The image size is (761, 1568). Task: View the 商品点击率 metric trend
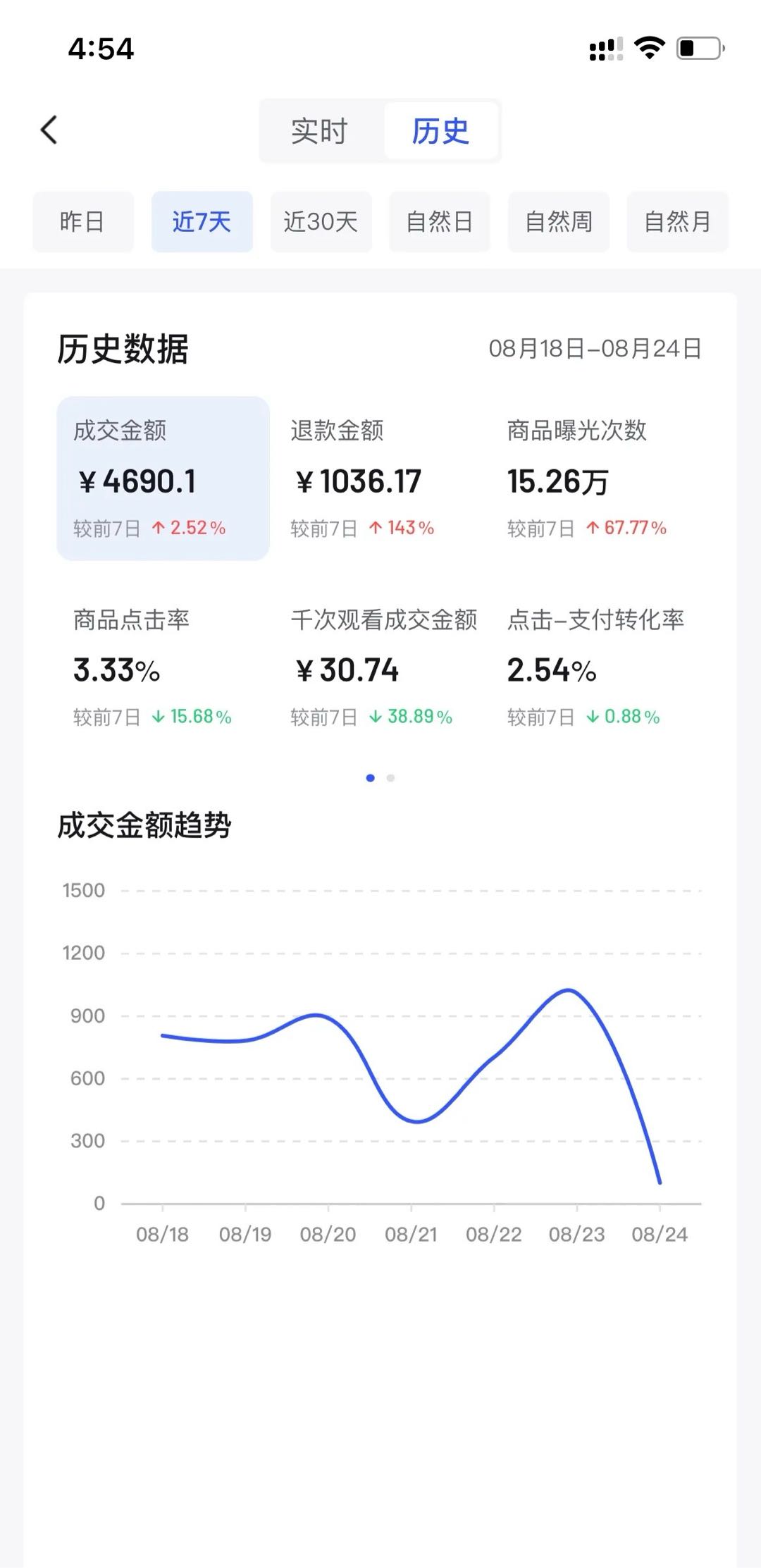(163, 667)
